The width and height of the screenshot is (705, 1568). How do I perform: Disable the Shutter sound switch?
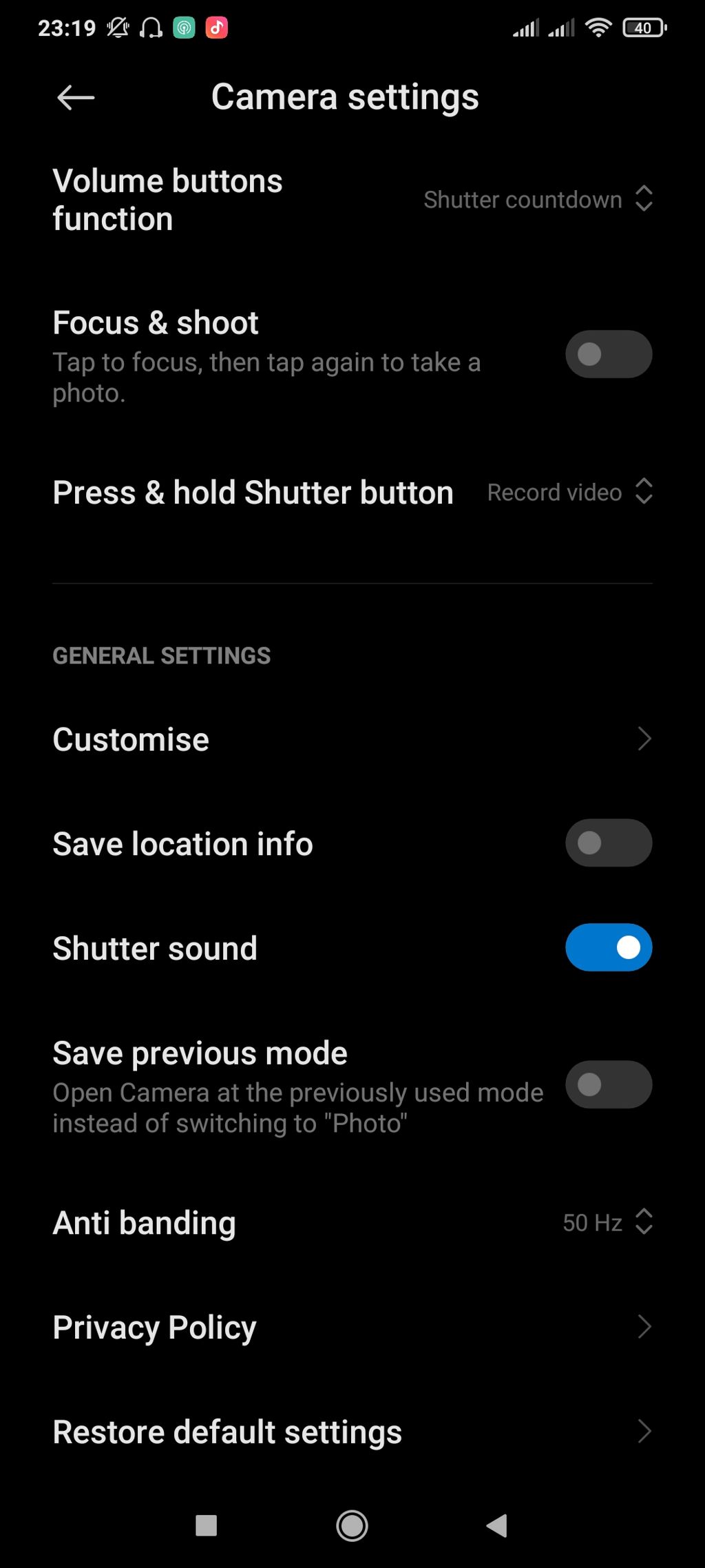pos(609,948)
